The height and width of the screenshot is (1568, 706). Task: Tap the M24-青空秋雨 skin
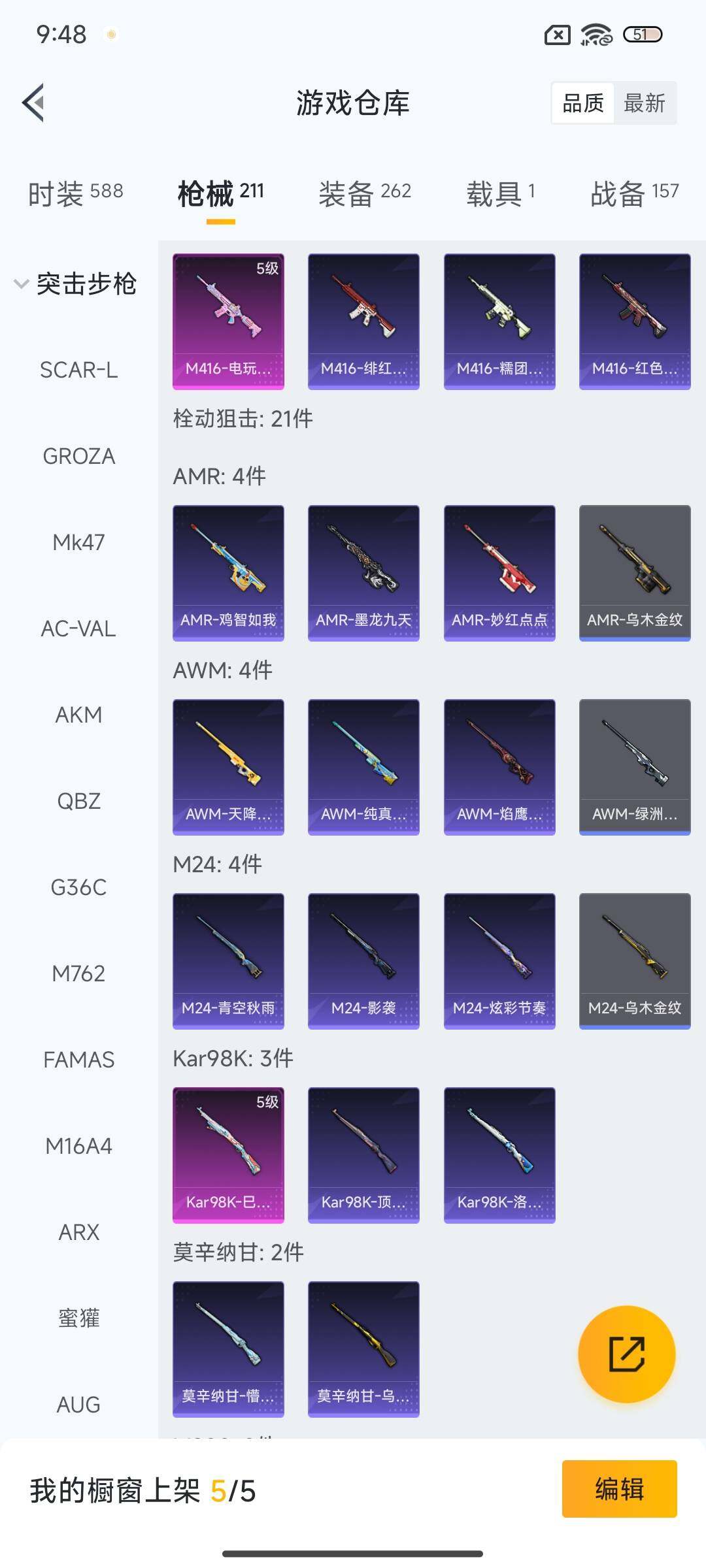(x=228, y=960)
